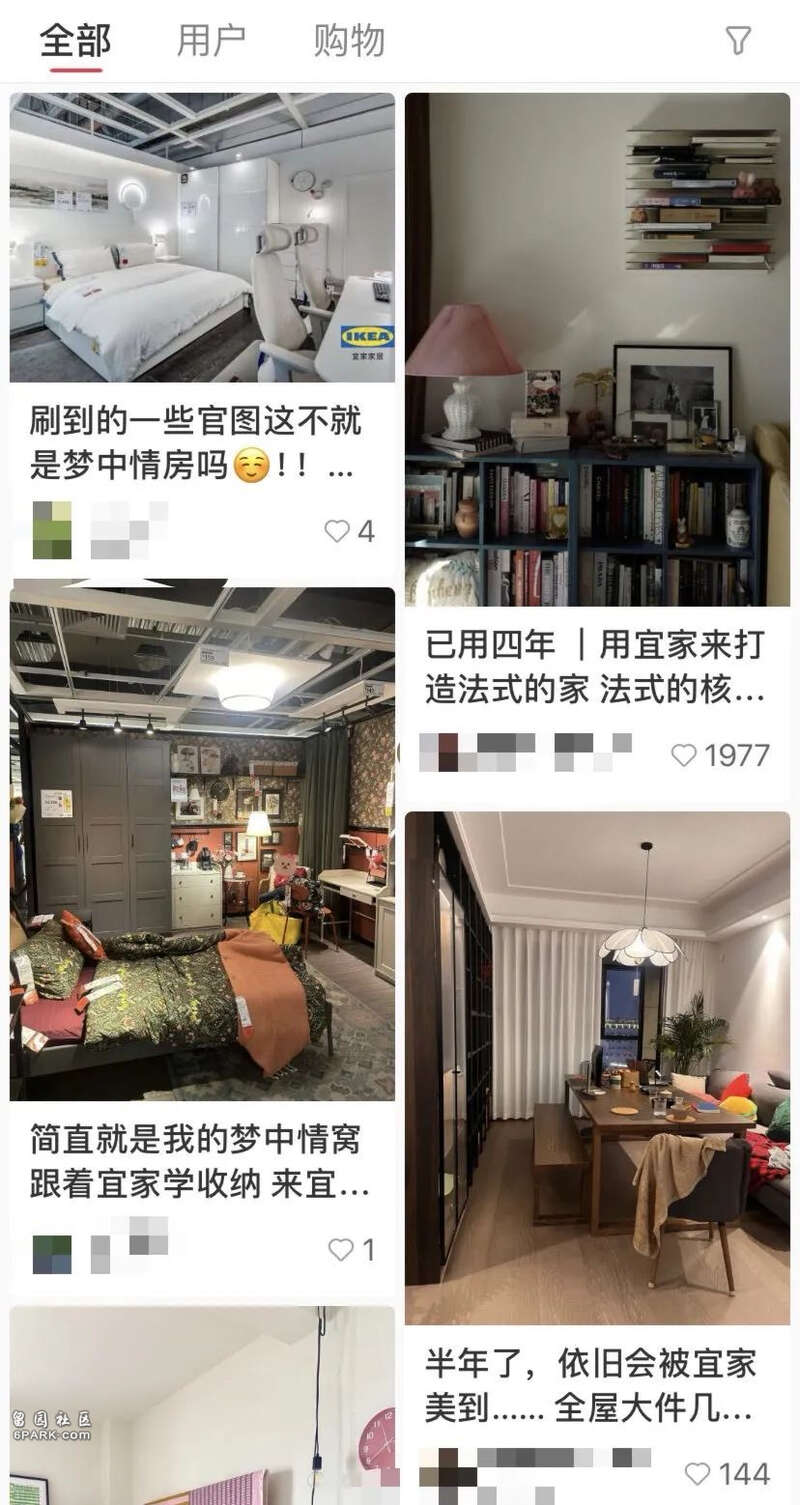Open the 用宜家来打造法式的家 post
The height and width of the screenshot is (1505, 800).
point(597,350)
